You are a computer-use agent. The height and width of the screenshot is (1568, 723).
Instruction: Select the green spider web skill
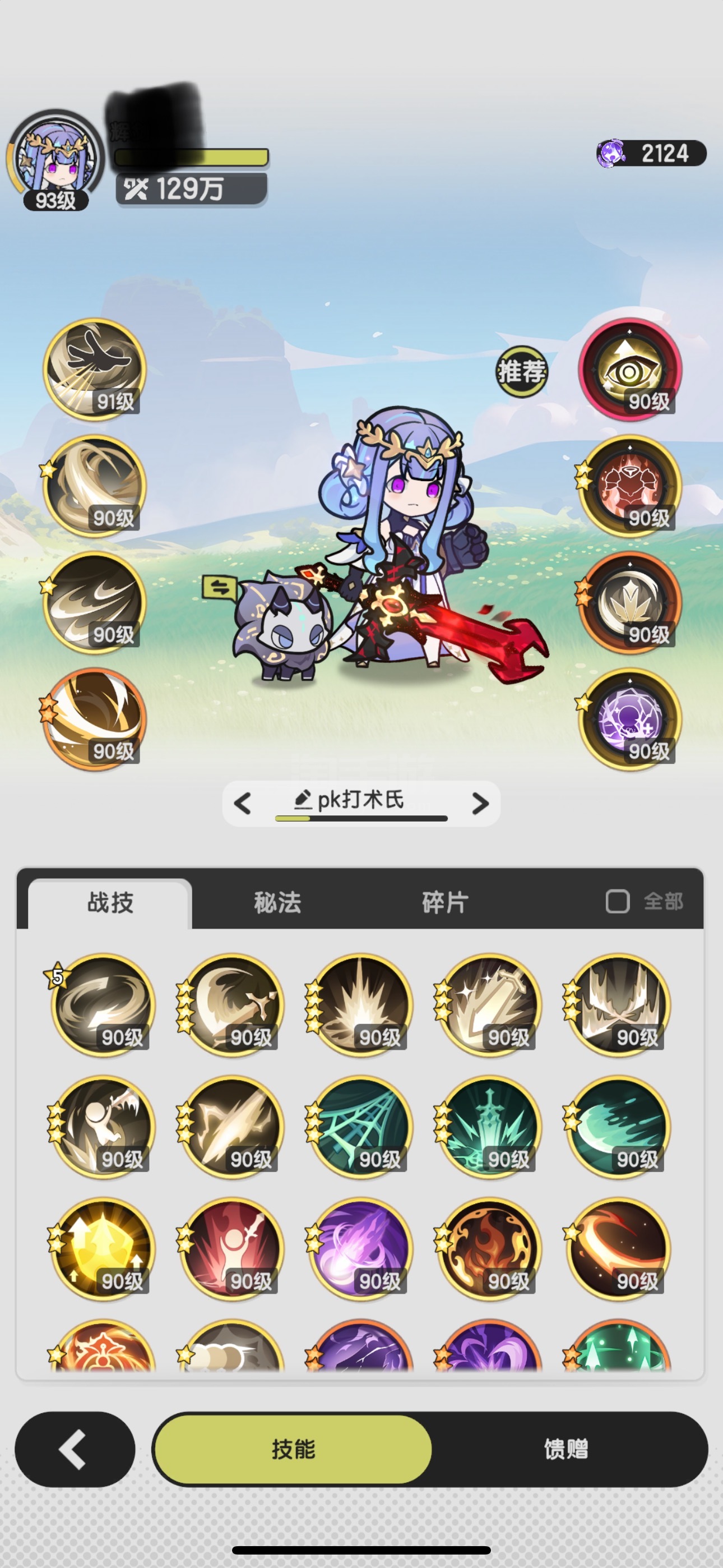[x=360, y=1127]
